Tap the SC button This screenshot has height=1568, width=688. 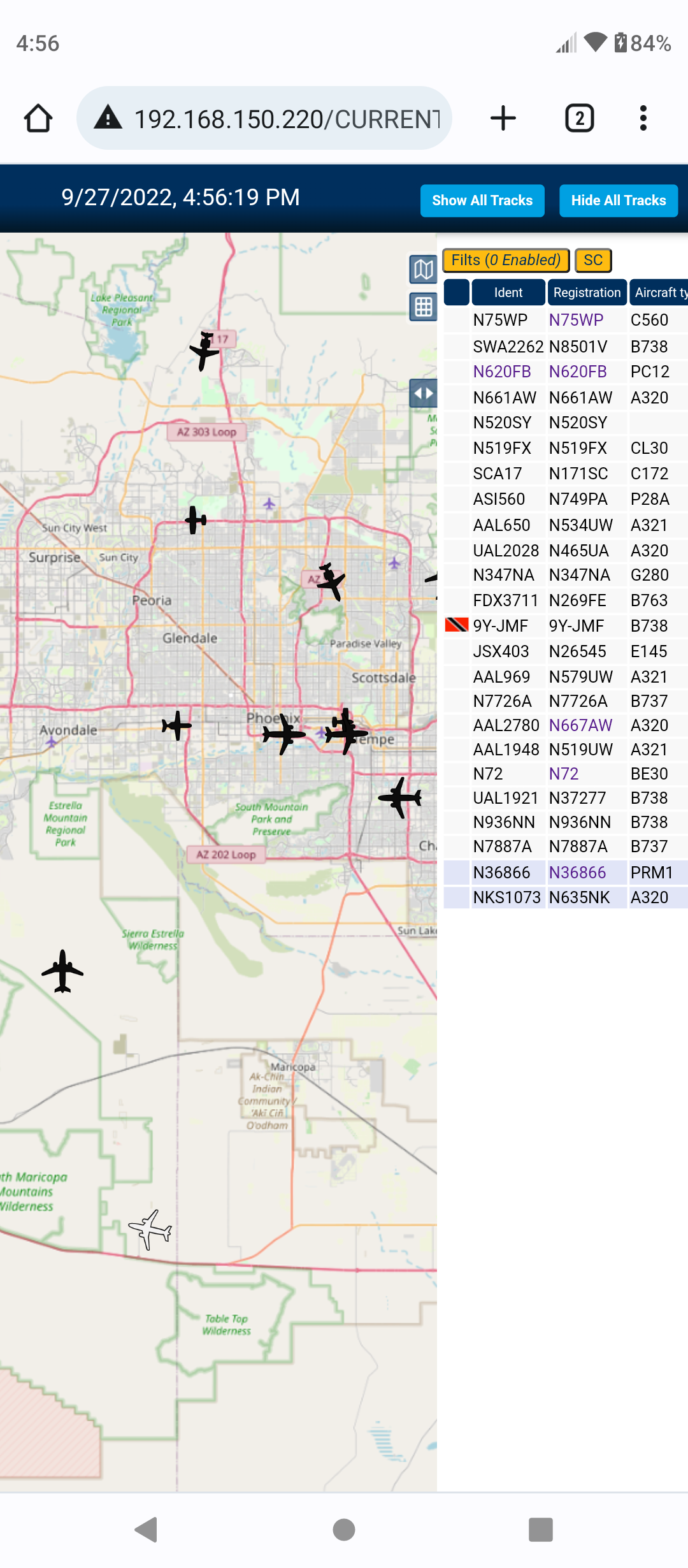[x=593, y=260]
